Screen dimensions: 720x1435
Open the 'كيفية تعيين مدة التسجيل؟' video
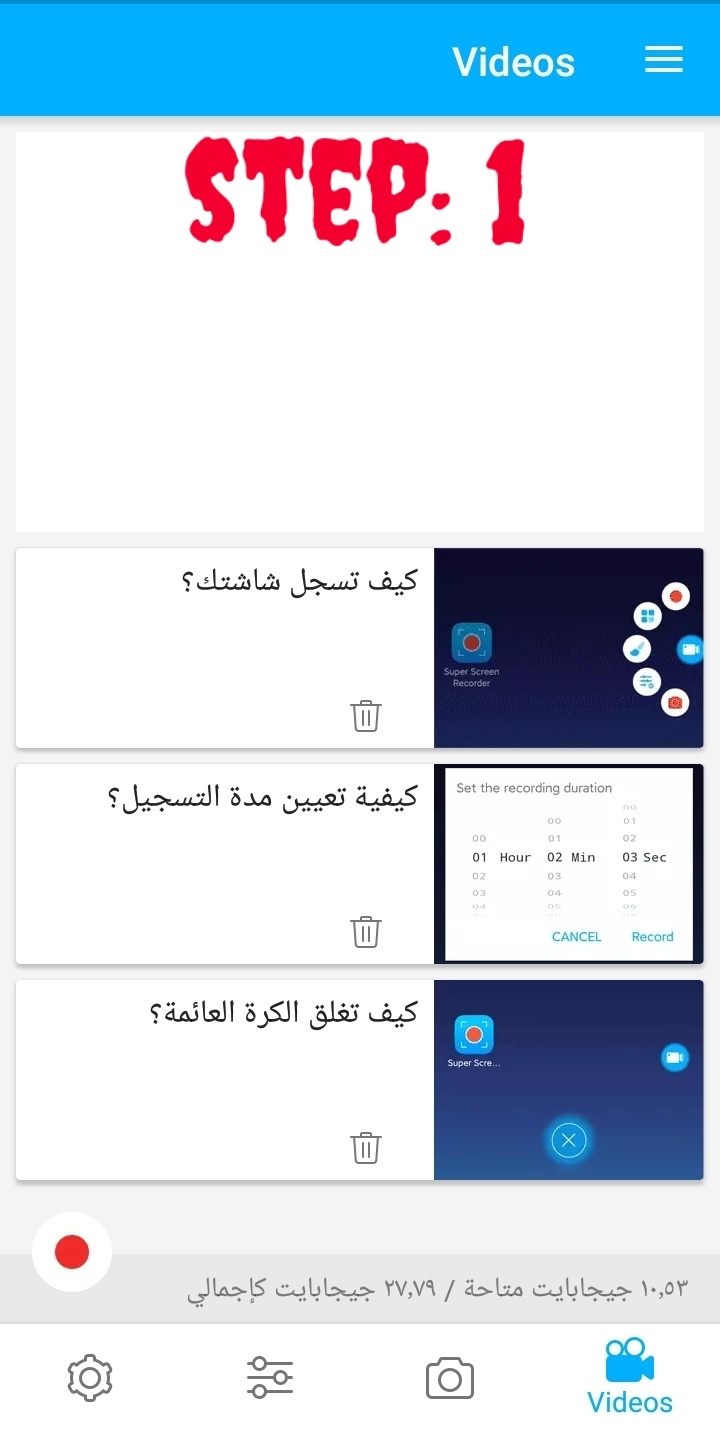568,864
